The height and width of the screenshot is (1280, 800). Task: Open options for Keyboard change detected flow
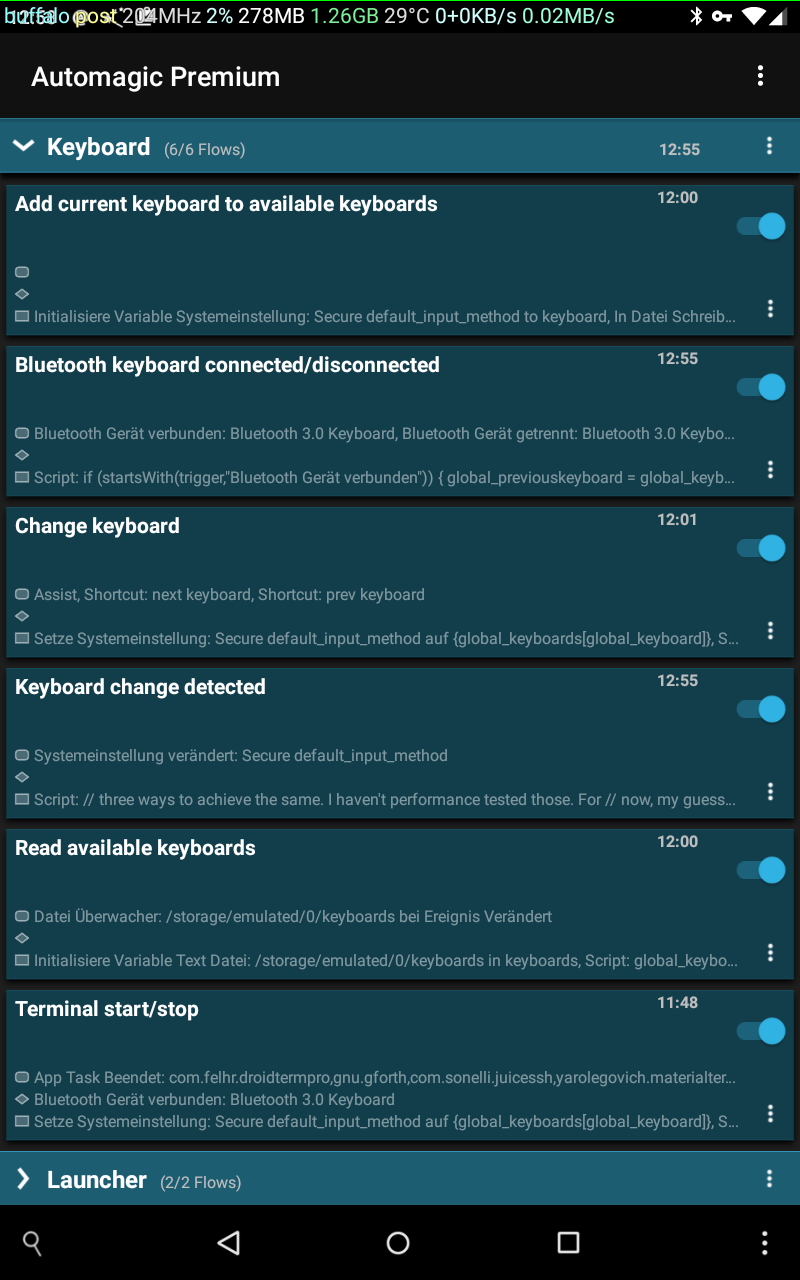[769, 791]
